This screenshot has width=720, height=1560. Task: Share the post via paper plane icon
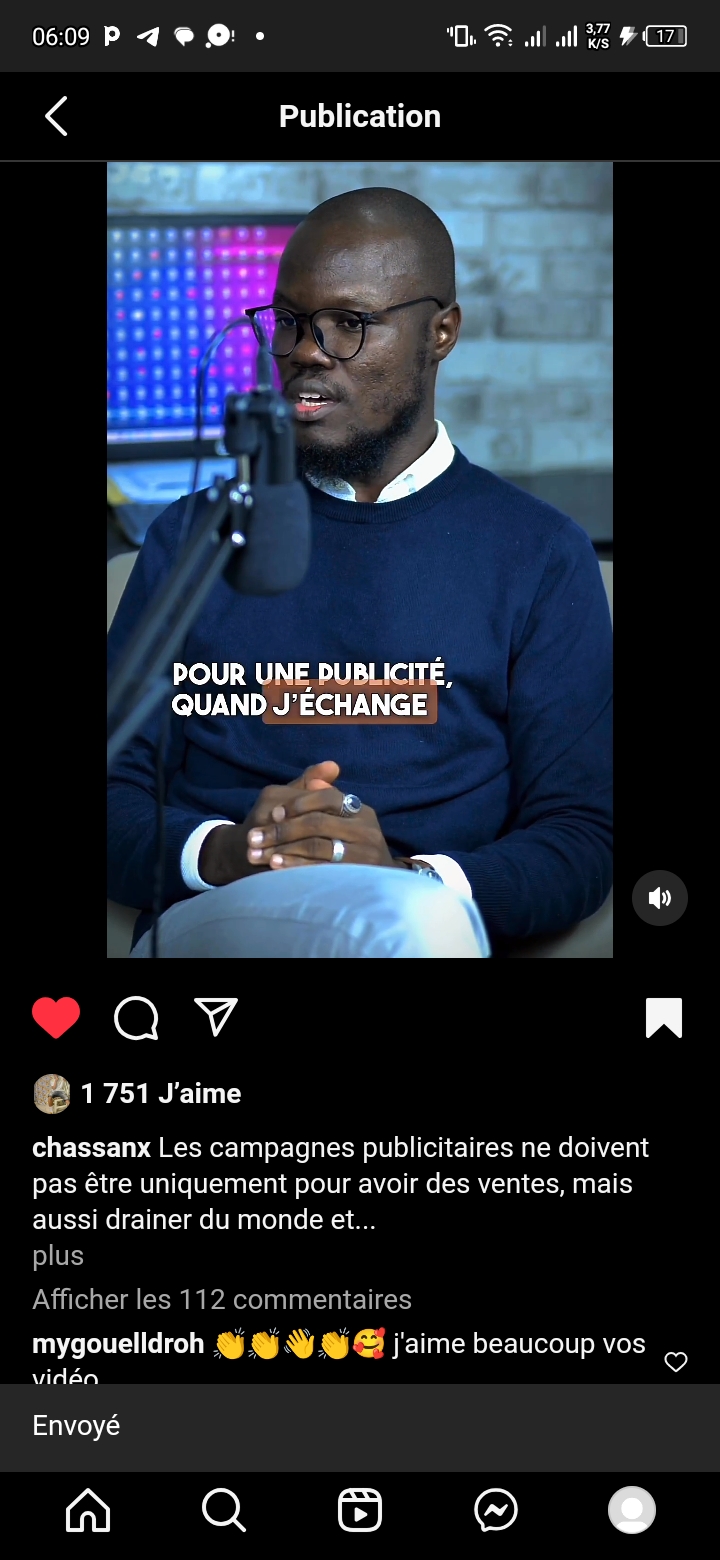pyautogui.click(x=216, y=1018)
